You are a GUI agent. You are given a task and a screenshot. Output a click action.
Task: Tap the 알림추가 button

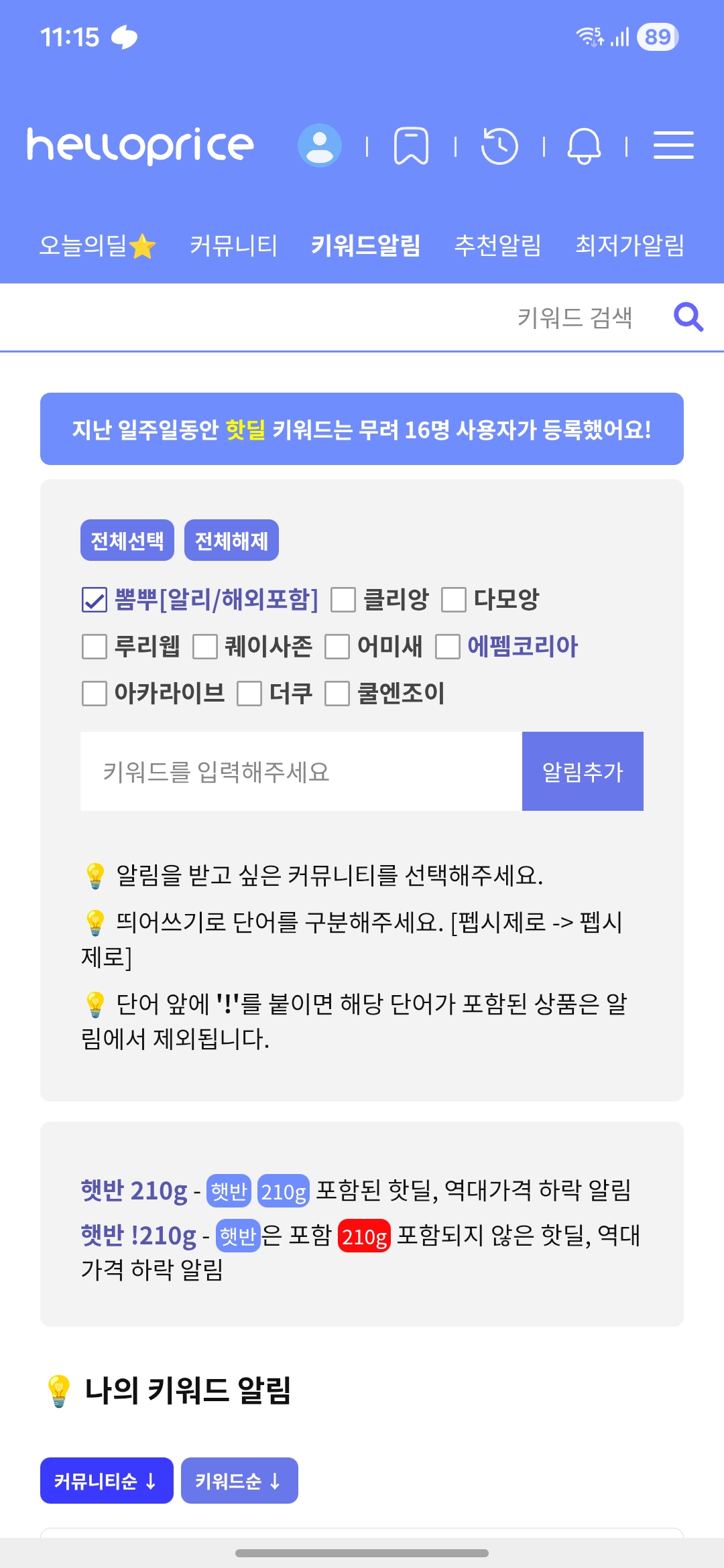(x=583, y=771)
